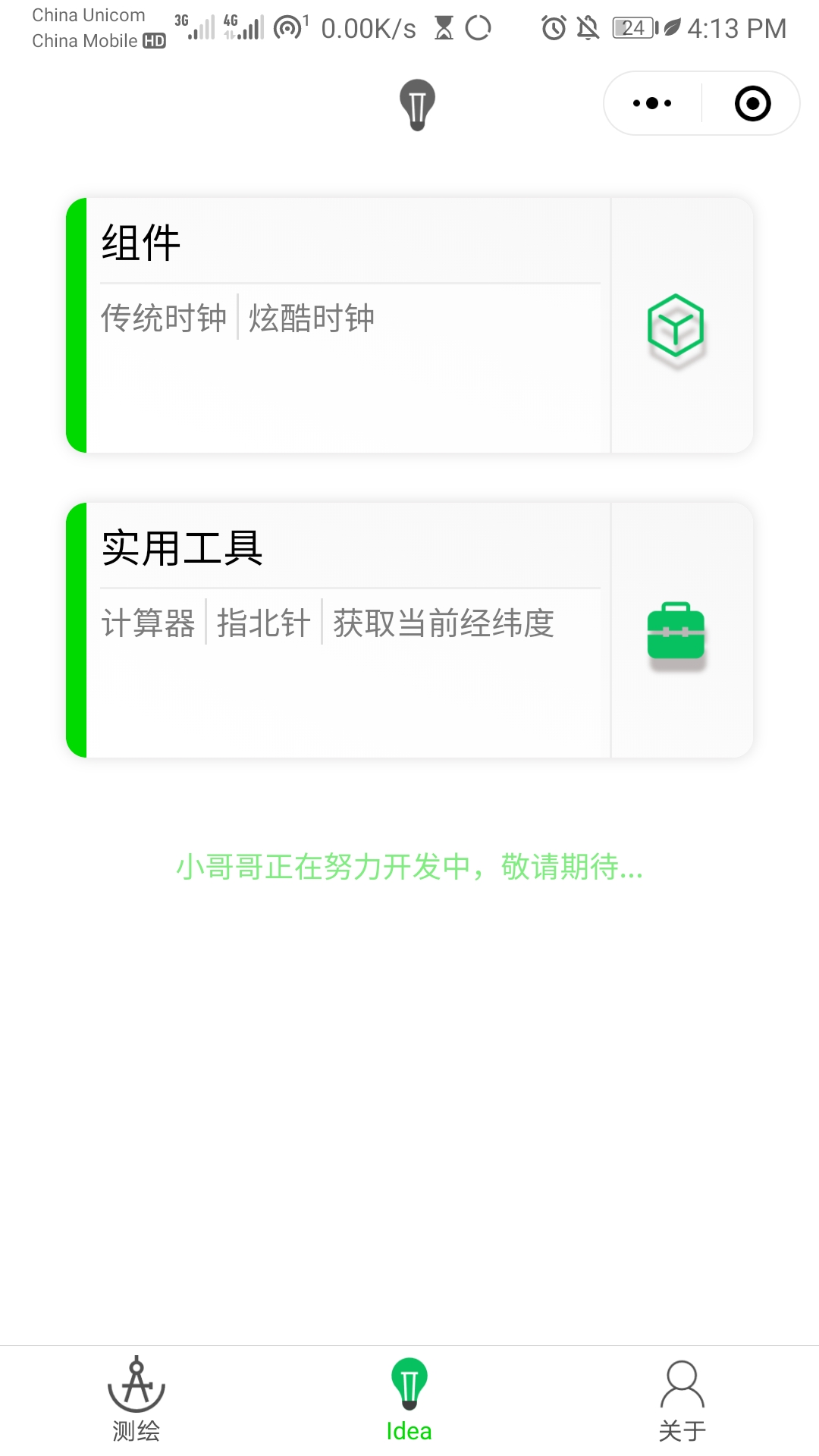Tap the mute notification icon in status bar
The width and height of the screenshot is (819, 1456).
(588, 27)
